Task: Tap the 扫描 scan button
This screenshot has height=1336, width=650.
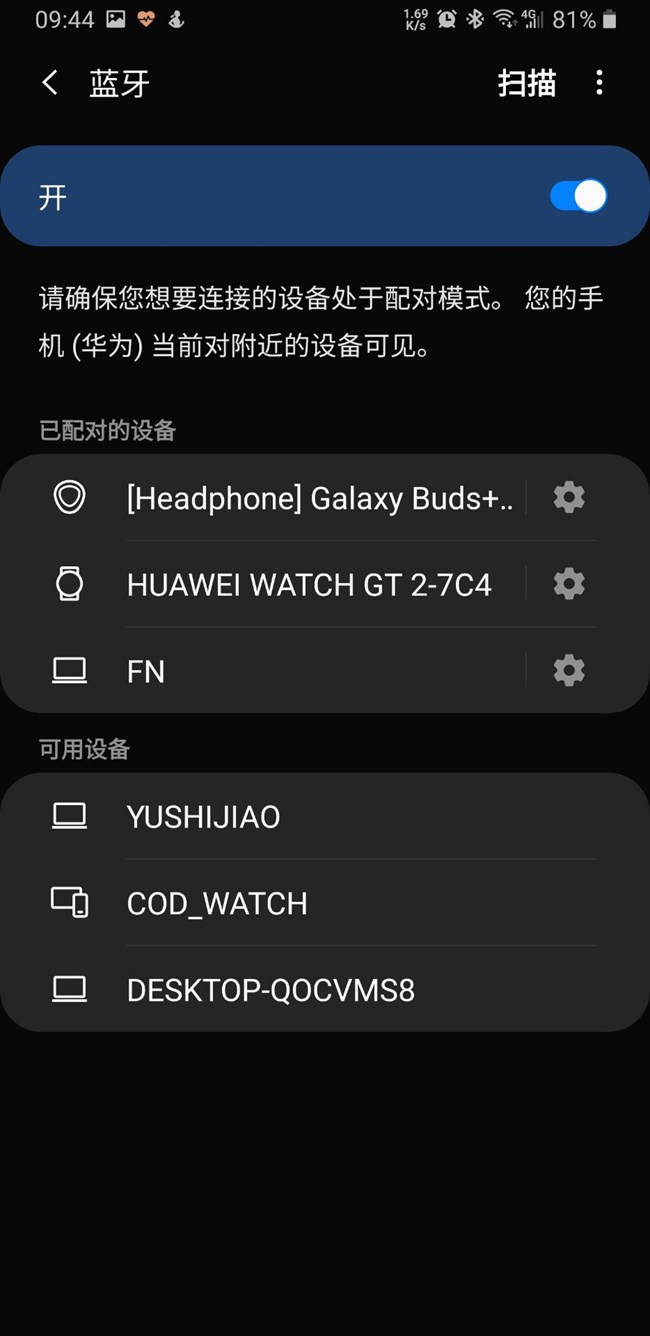Action: [x=527, y=83]
